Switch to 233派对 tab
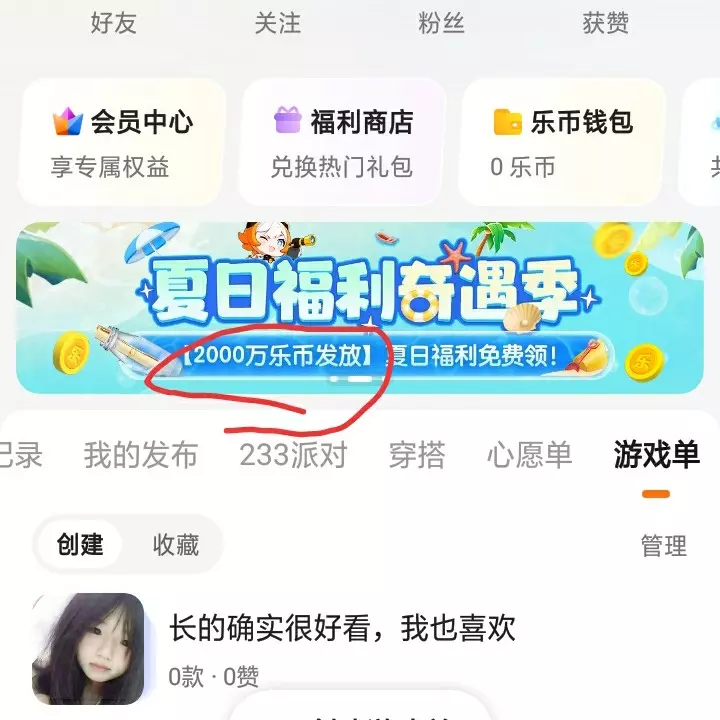Image resolution: width=720 pixels, height=720 pixels. point(293,455)
